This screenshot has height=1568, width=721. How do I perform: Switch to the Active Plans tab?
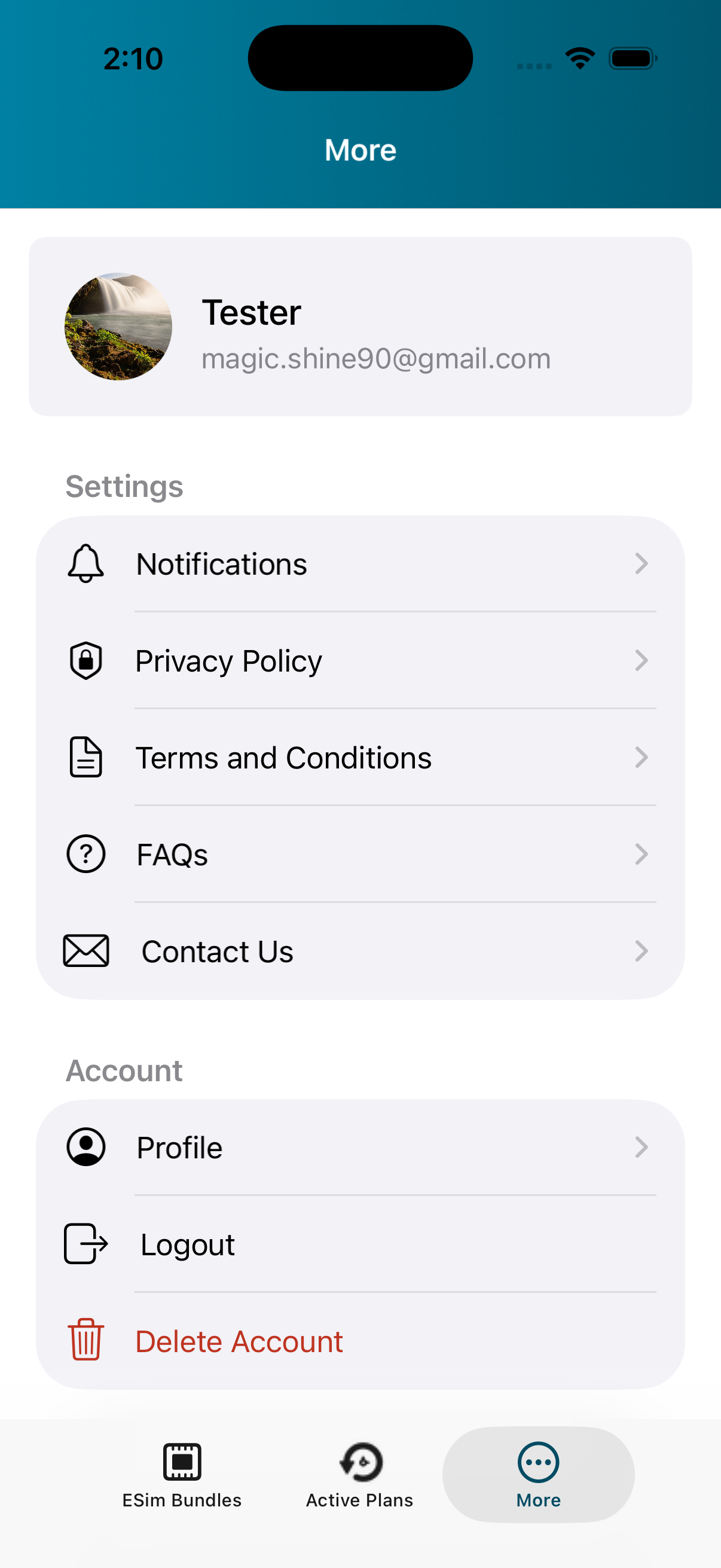(x=359, y=1474)
